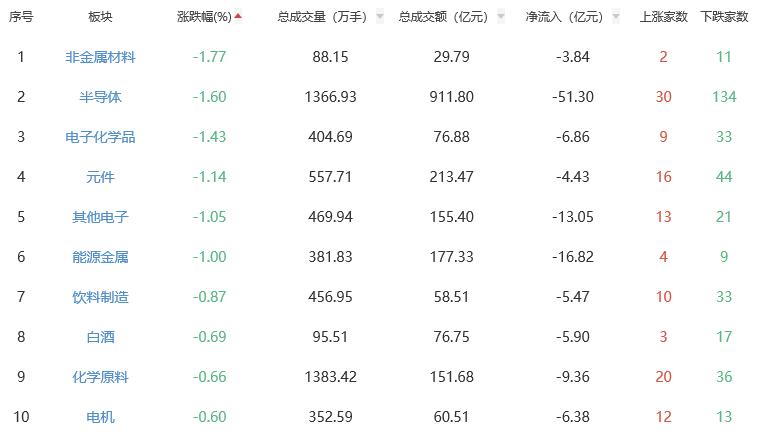The width and height of the screenshot is (765, 437).
Task: View the 饮料制造 sector
Action: click(100, 297)
